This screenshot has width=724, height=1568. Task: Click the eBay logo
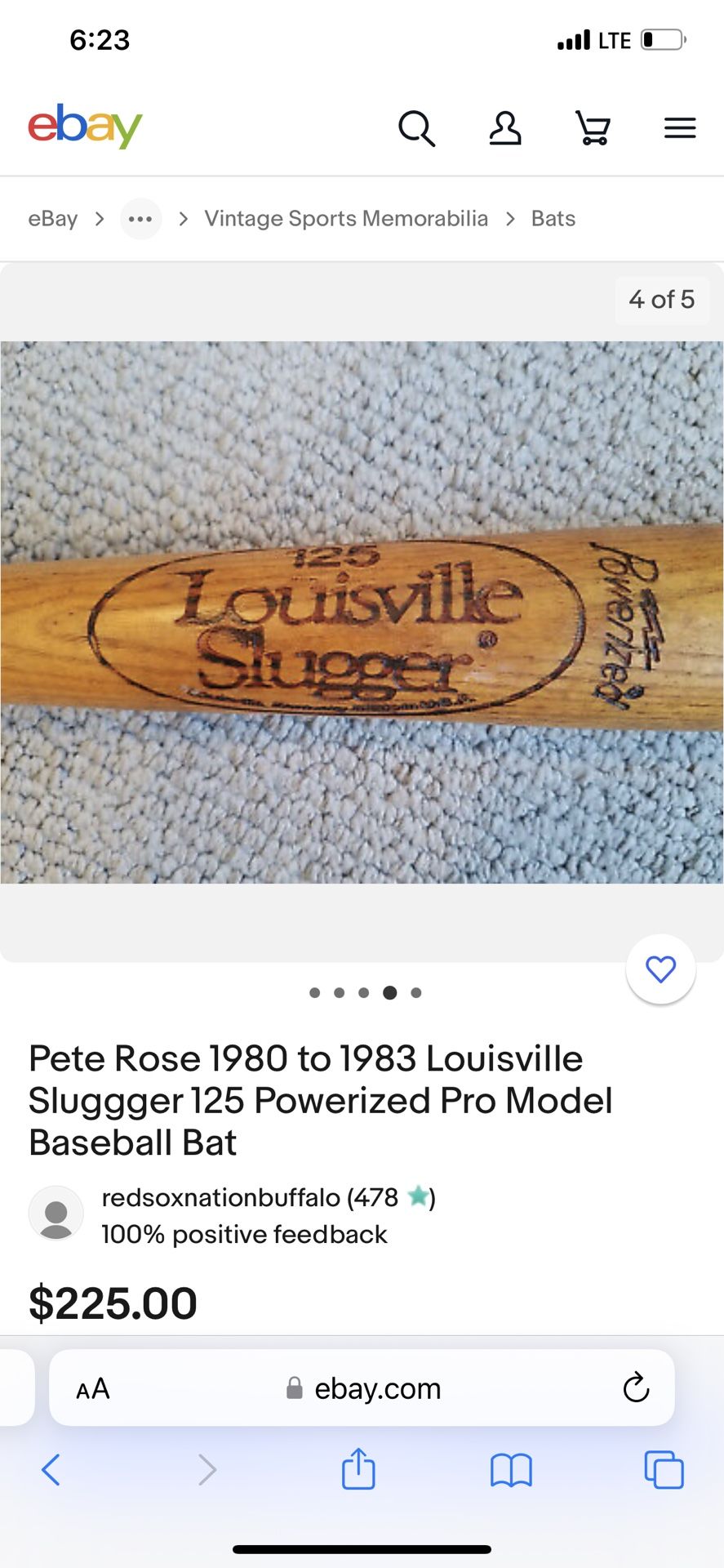coord(85,127)
